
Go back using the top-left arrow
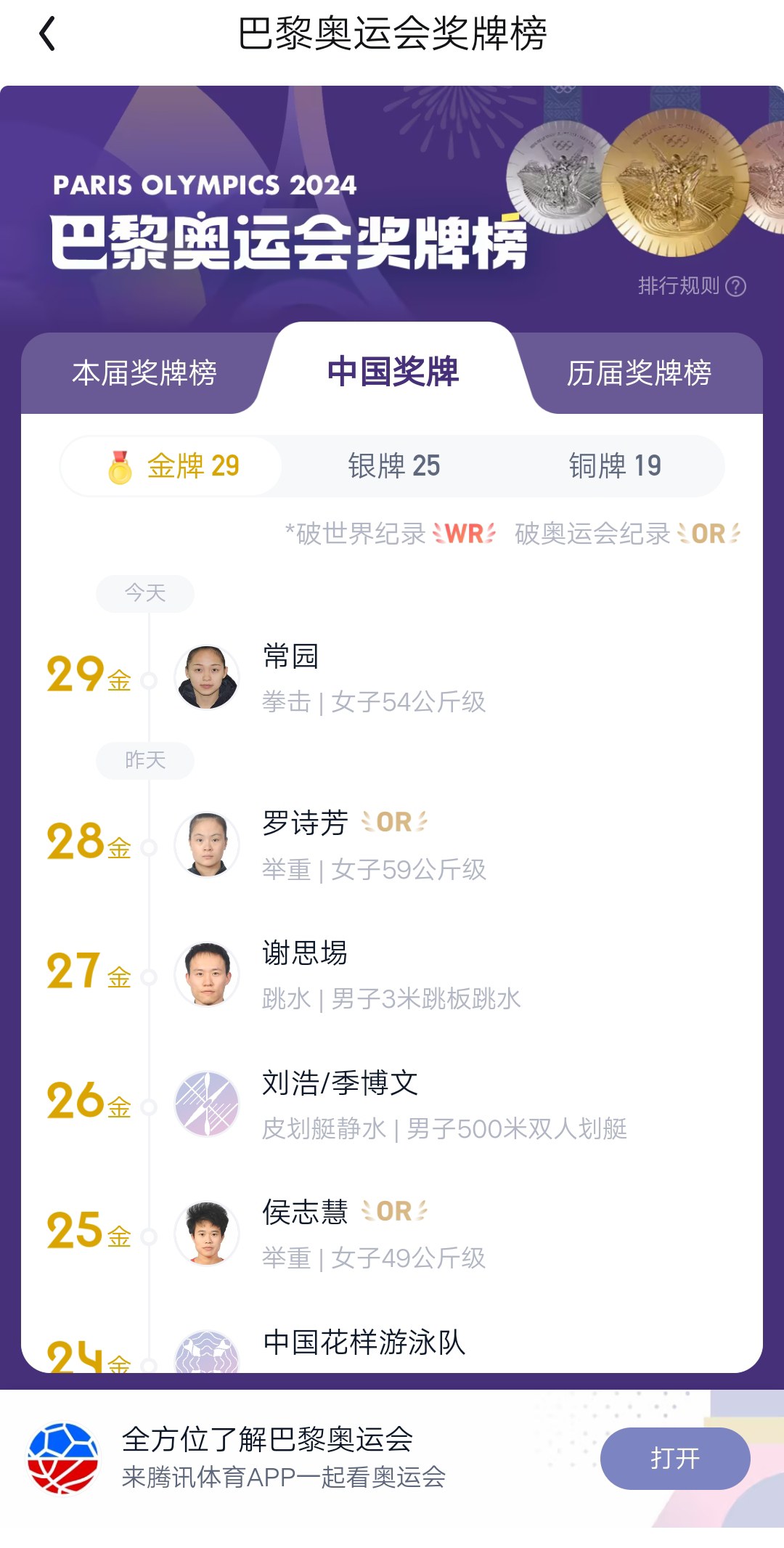coord(47,34)
